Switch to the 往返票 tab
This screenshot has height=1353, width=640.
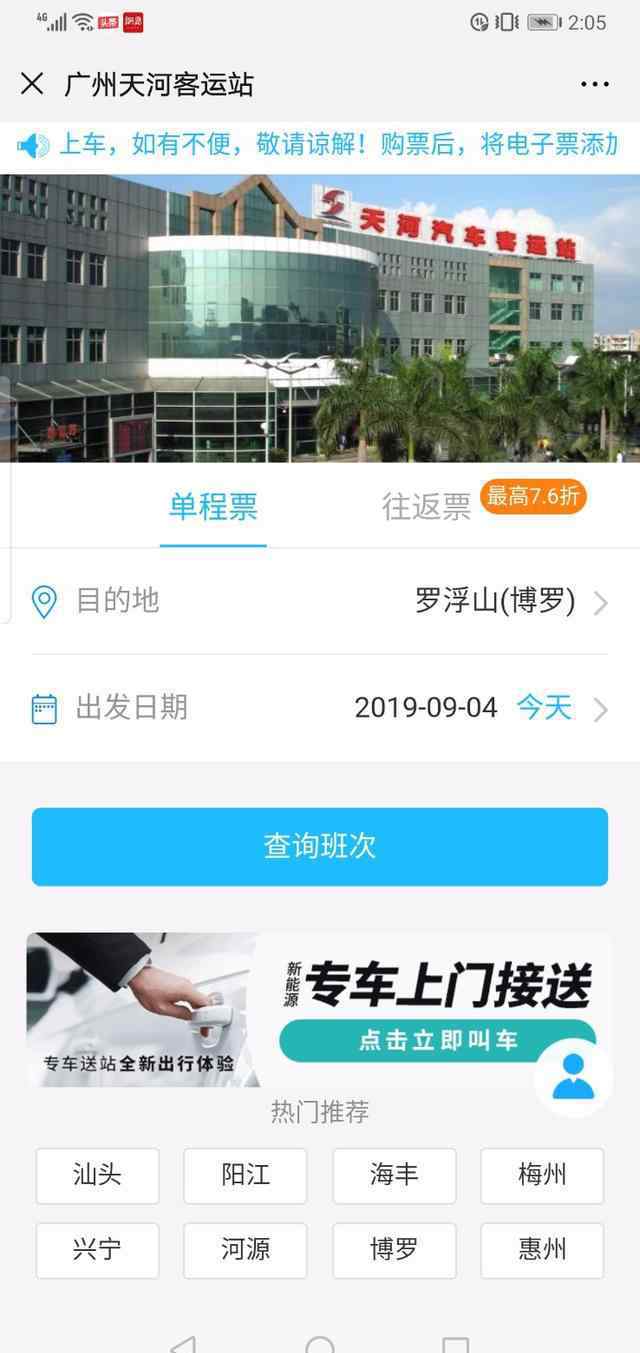click(426, 507)
